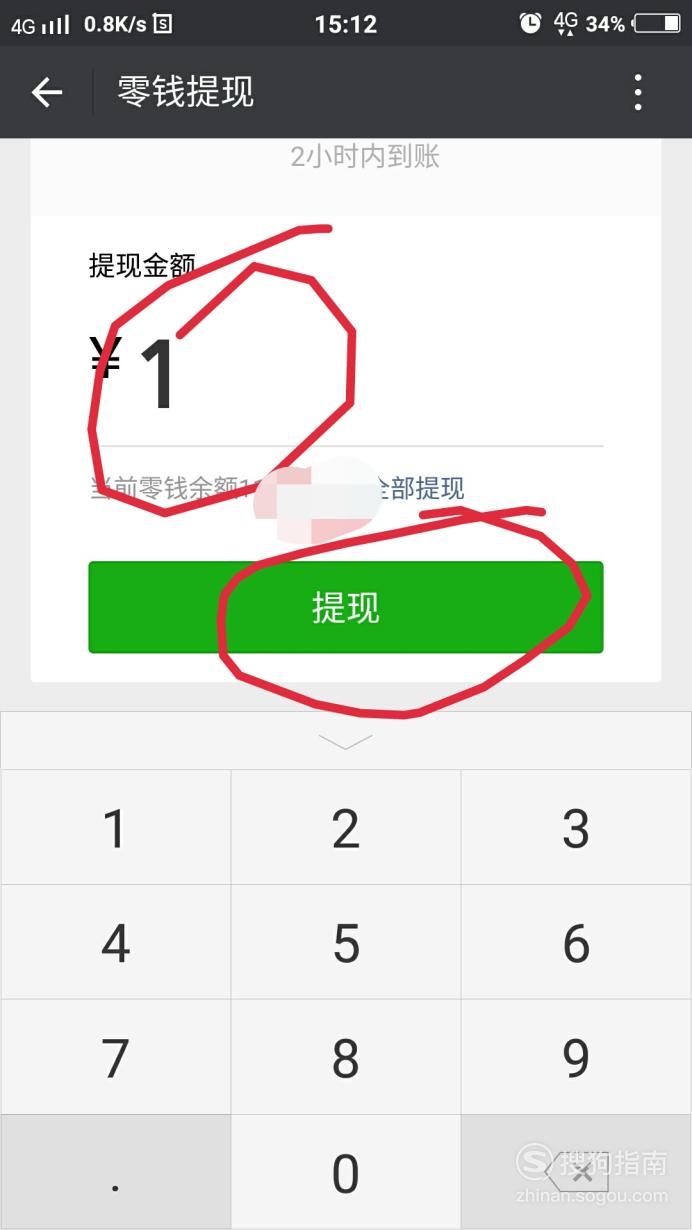Enter digit 2 on keypad
Image resolution: width=692 pixels, height=1230 pixels.
[345, 828]
